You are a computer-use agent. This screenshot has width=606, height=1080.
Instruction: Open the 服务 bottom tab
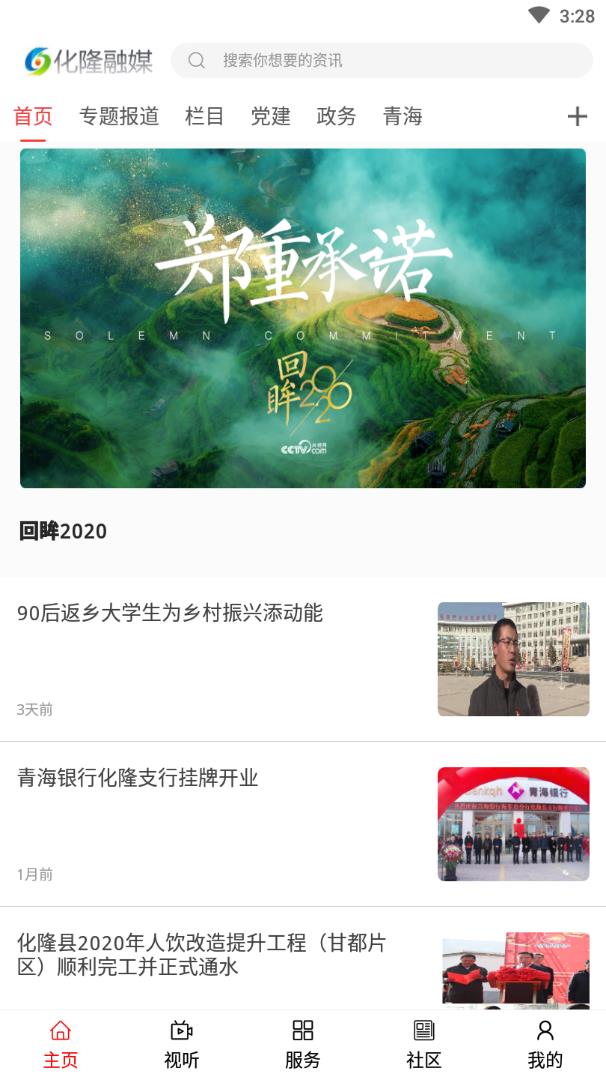[303, 1044]
